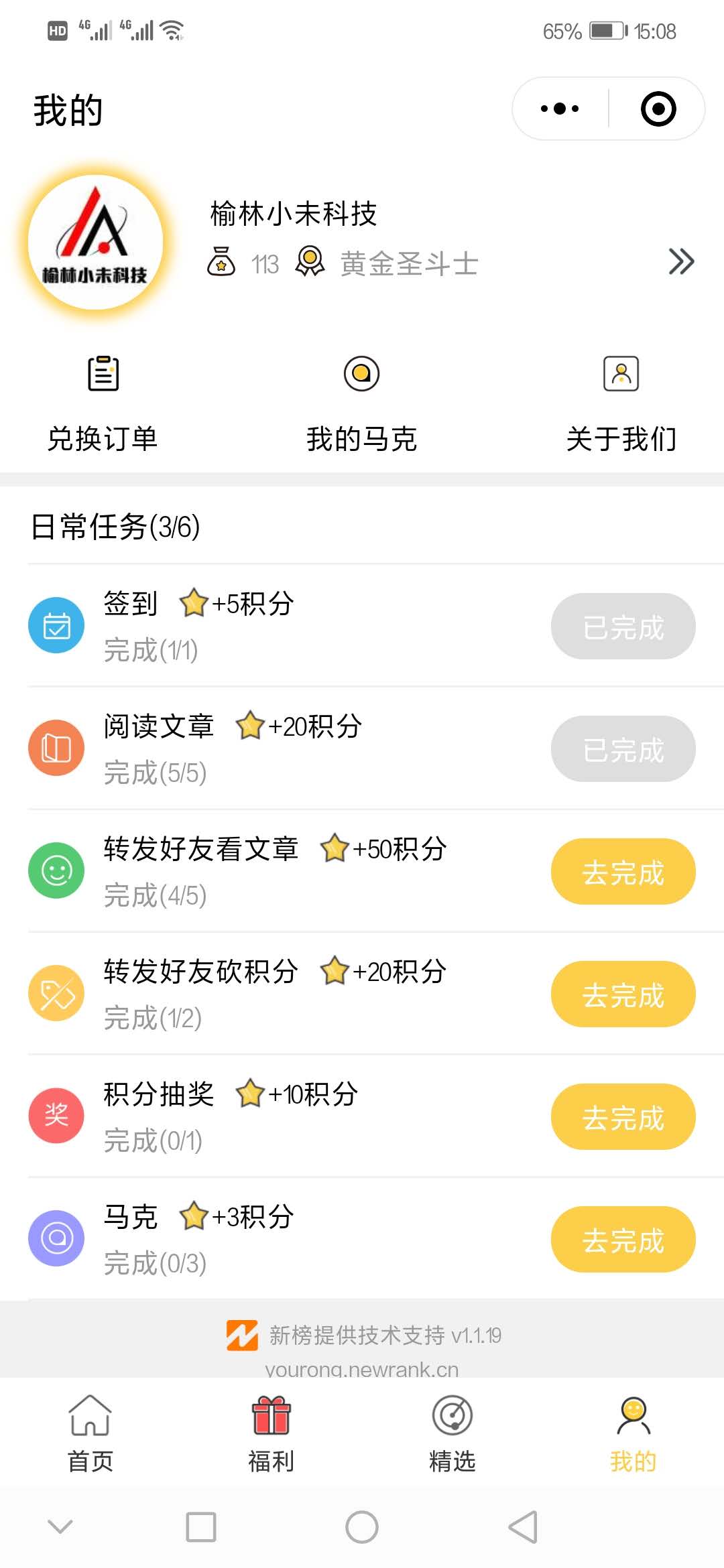Select the 我的 profile tab

pyautogui.click(x=633, y=1434)
